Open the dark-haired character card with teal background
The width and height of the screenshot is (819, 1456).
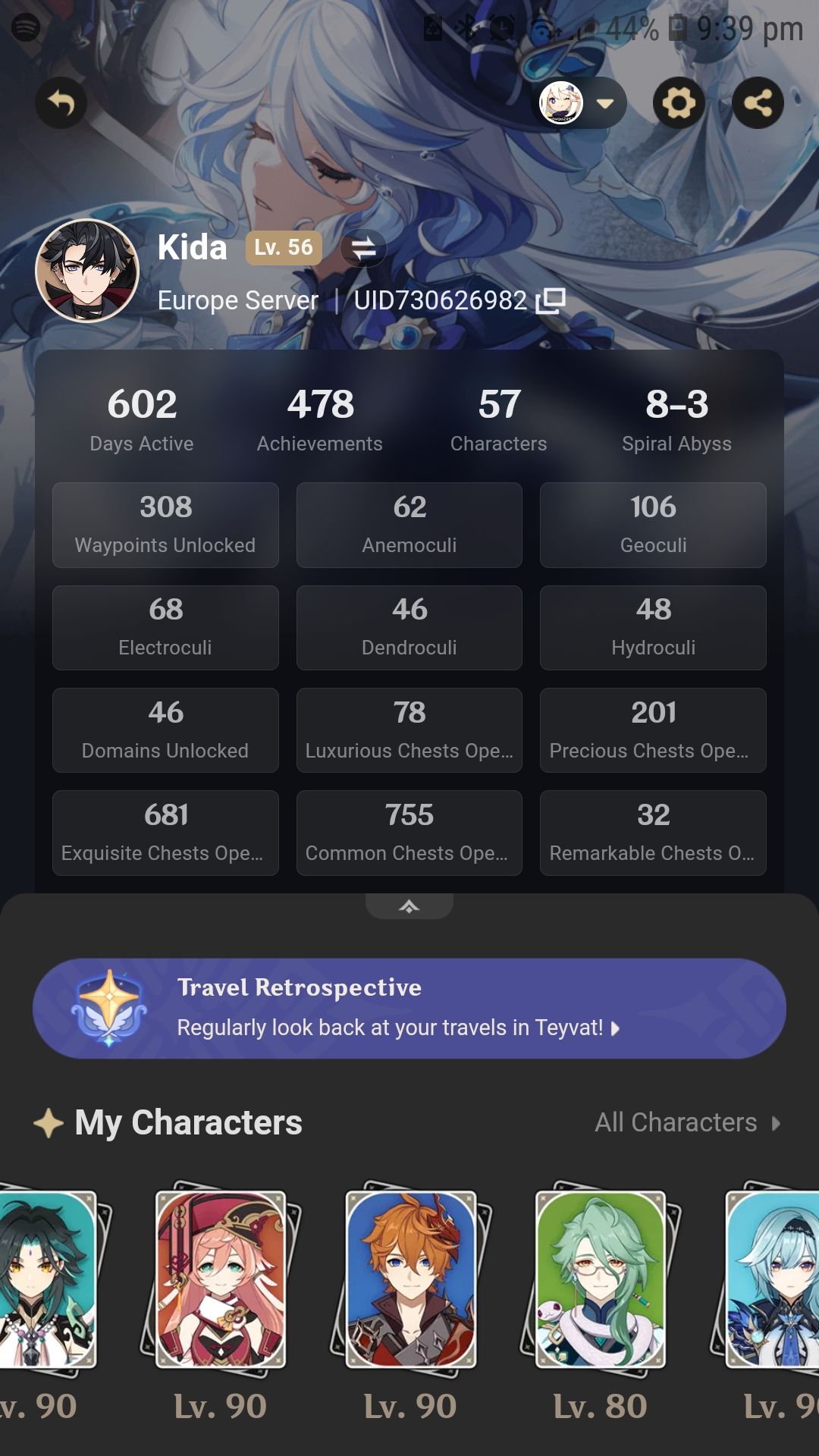click(x=45, y=1279)
